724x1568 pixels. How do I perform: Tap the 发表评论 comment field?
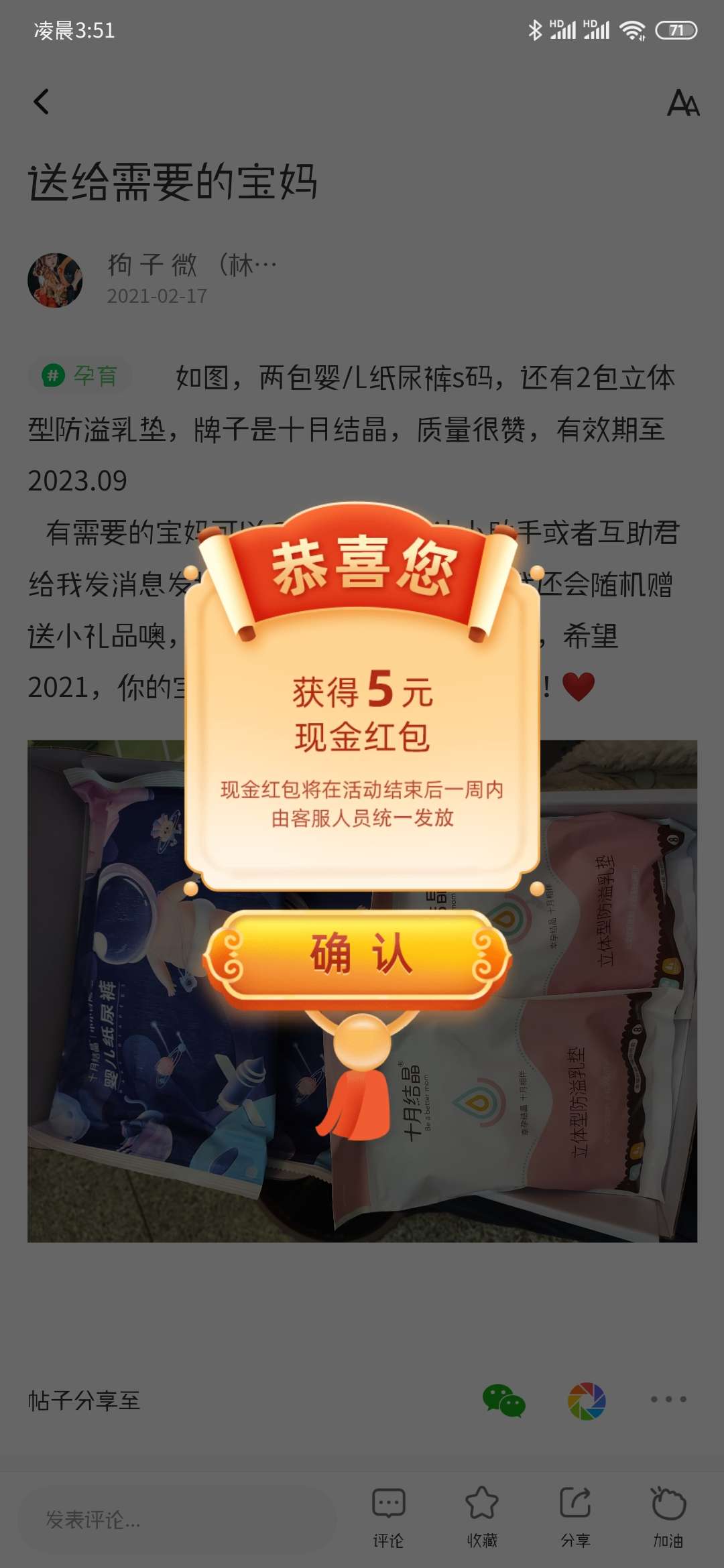pos(174,1519)
